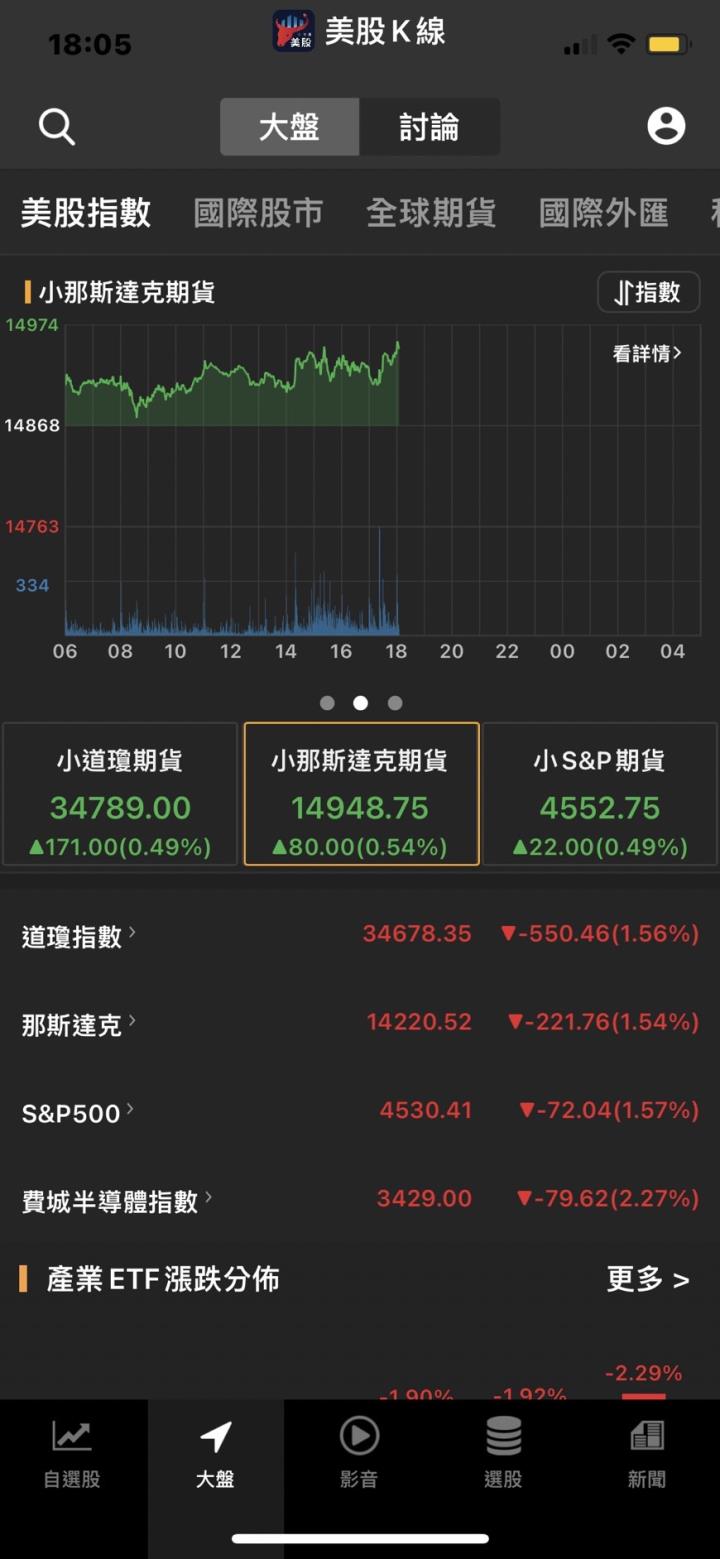Image resolution: width=720 pixels, height=1559 pixels.
Task: Show 更多 for 產業 ETF 漲跌分佈
Action: click(x=648, y=1279)
